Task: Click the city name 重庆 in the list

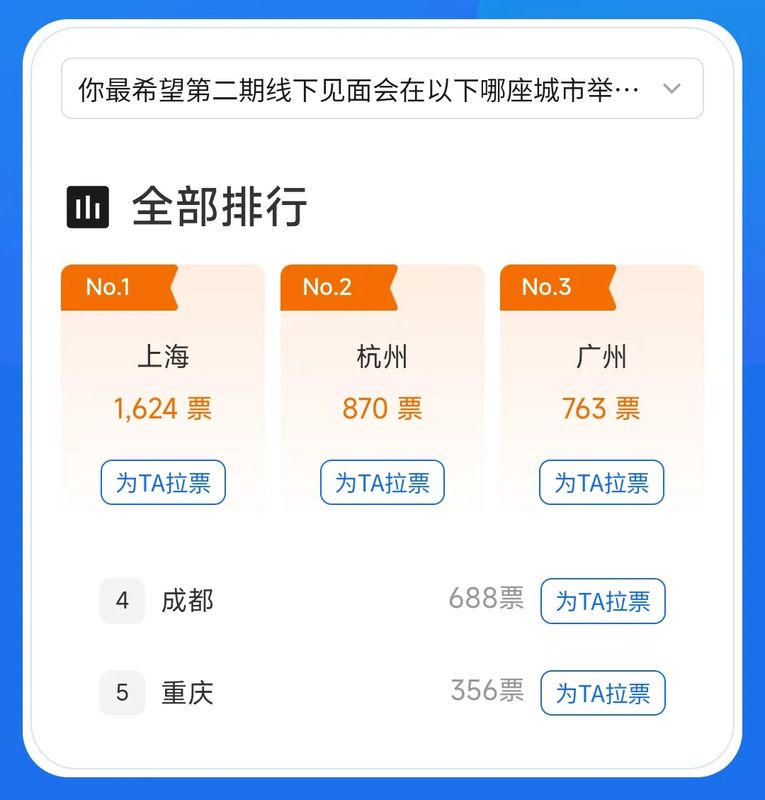Action: (188, 692)
